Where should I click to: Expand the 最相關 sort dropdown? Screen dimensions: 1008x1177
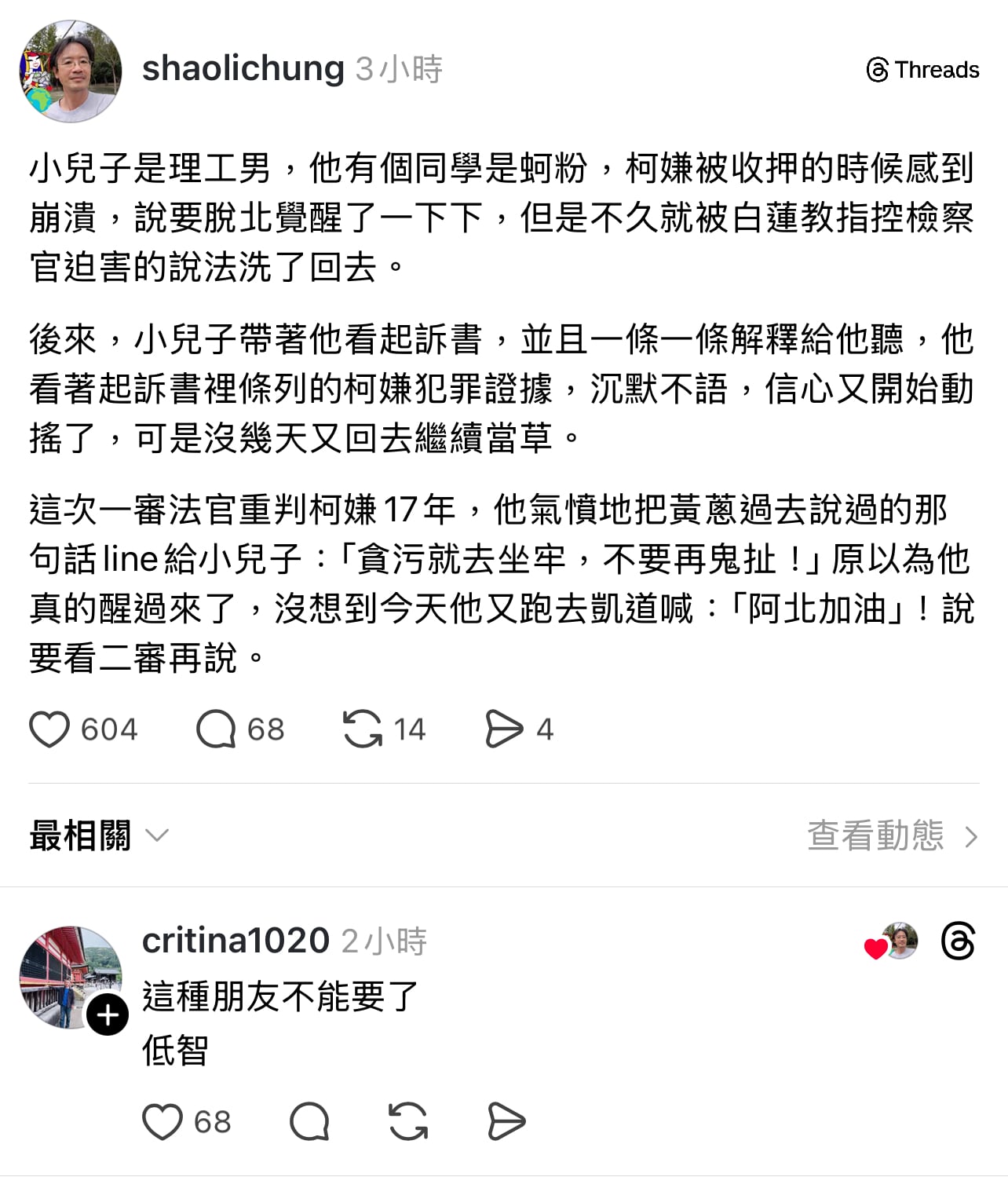pyautogui.click(x=98, y=835)
